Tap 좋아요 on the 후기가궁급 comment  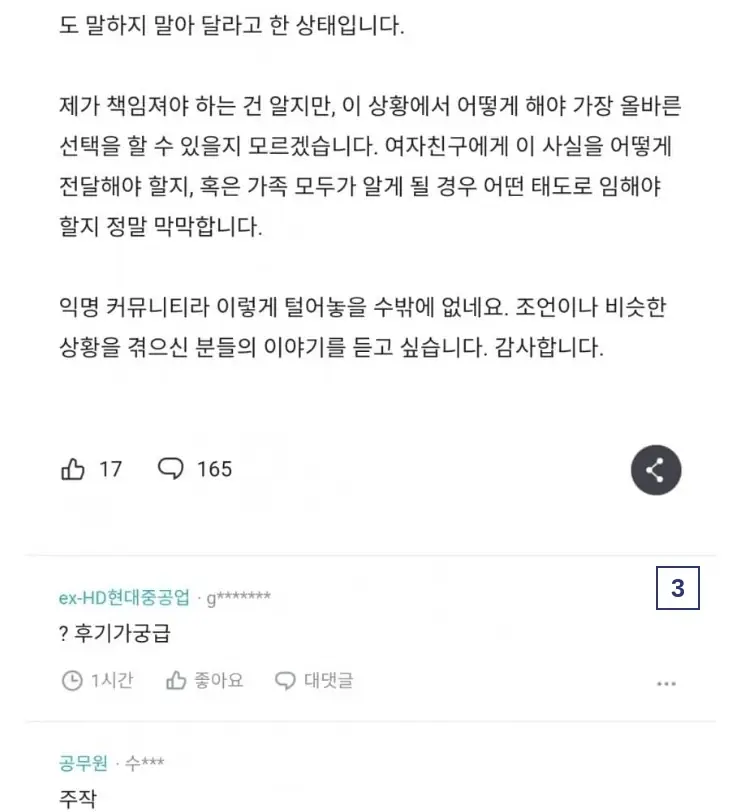coord(205,681)
